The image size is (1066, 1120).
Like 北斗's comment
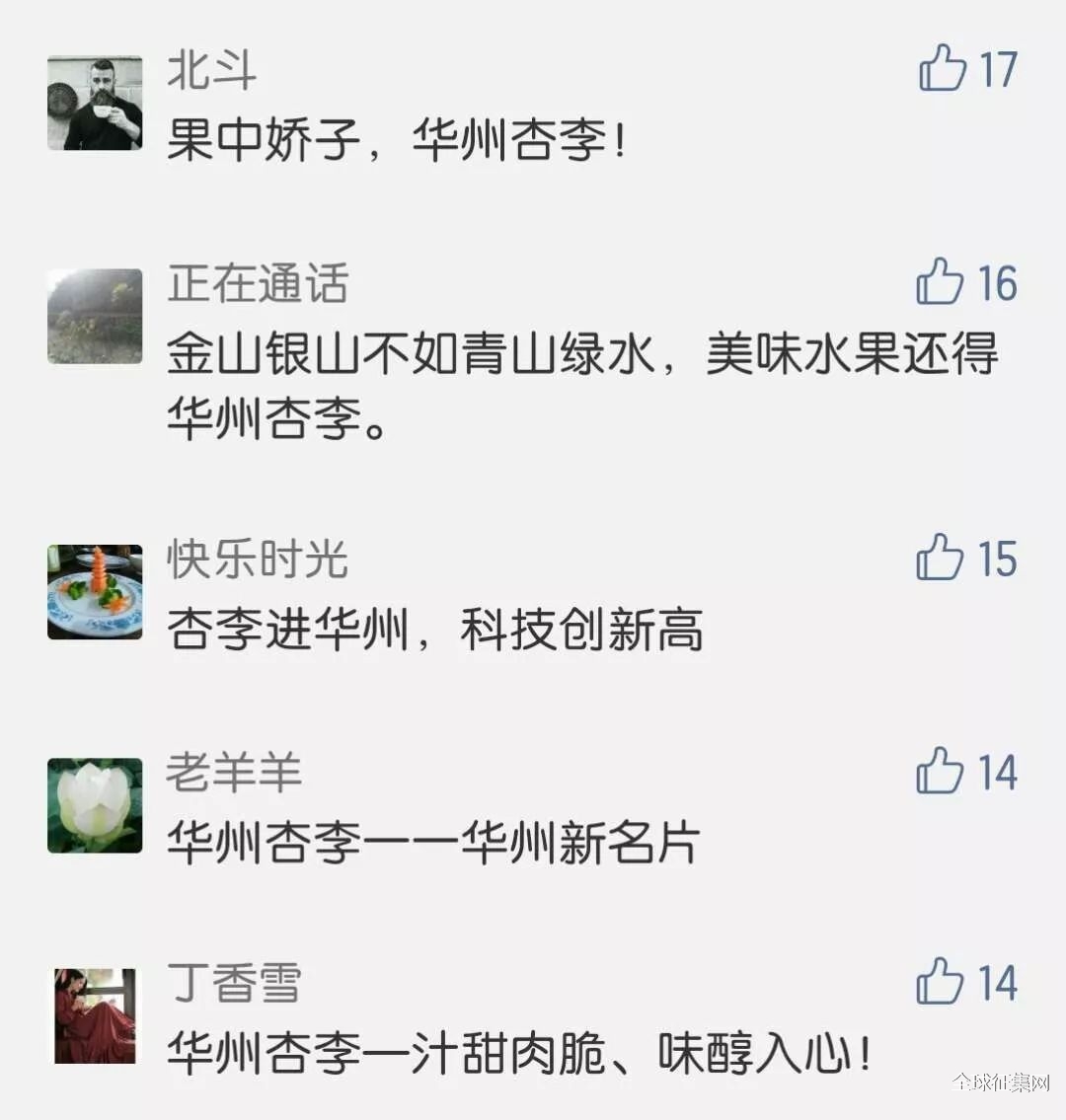point(943,68)
